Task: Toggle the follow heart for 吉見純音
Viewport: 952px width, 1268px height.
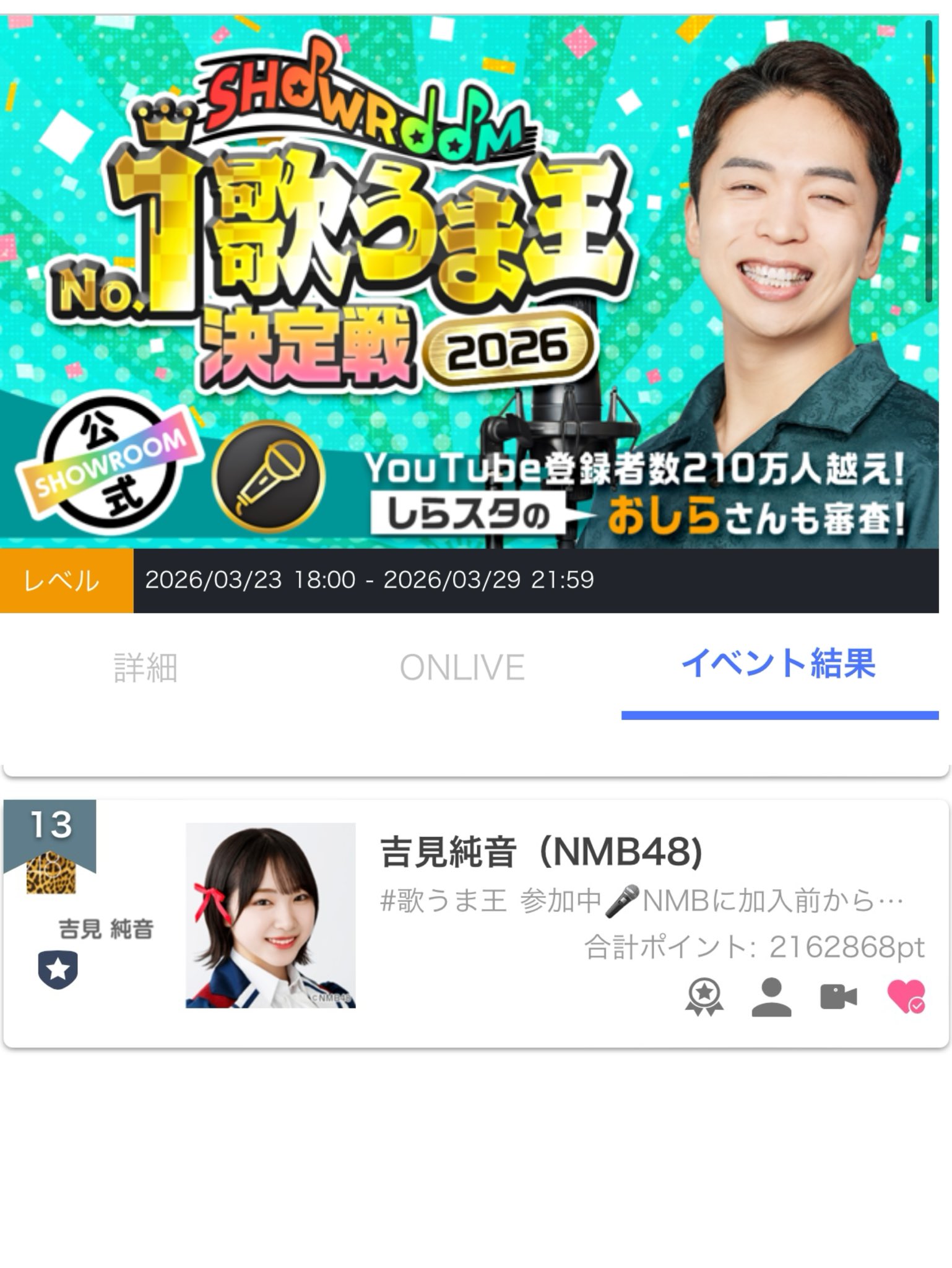Action: click(906, 998)
